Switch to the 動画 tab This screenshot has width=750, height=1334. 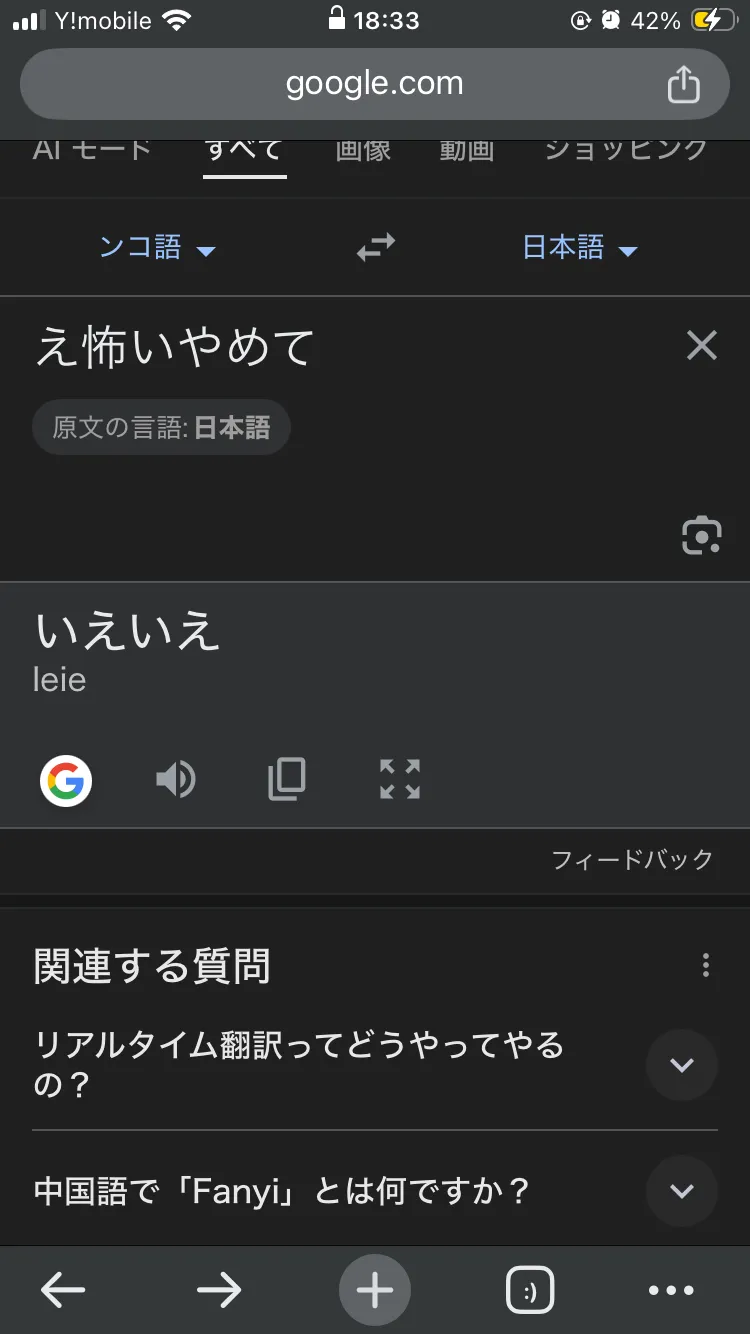[467, 151]
